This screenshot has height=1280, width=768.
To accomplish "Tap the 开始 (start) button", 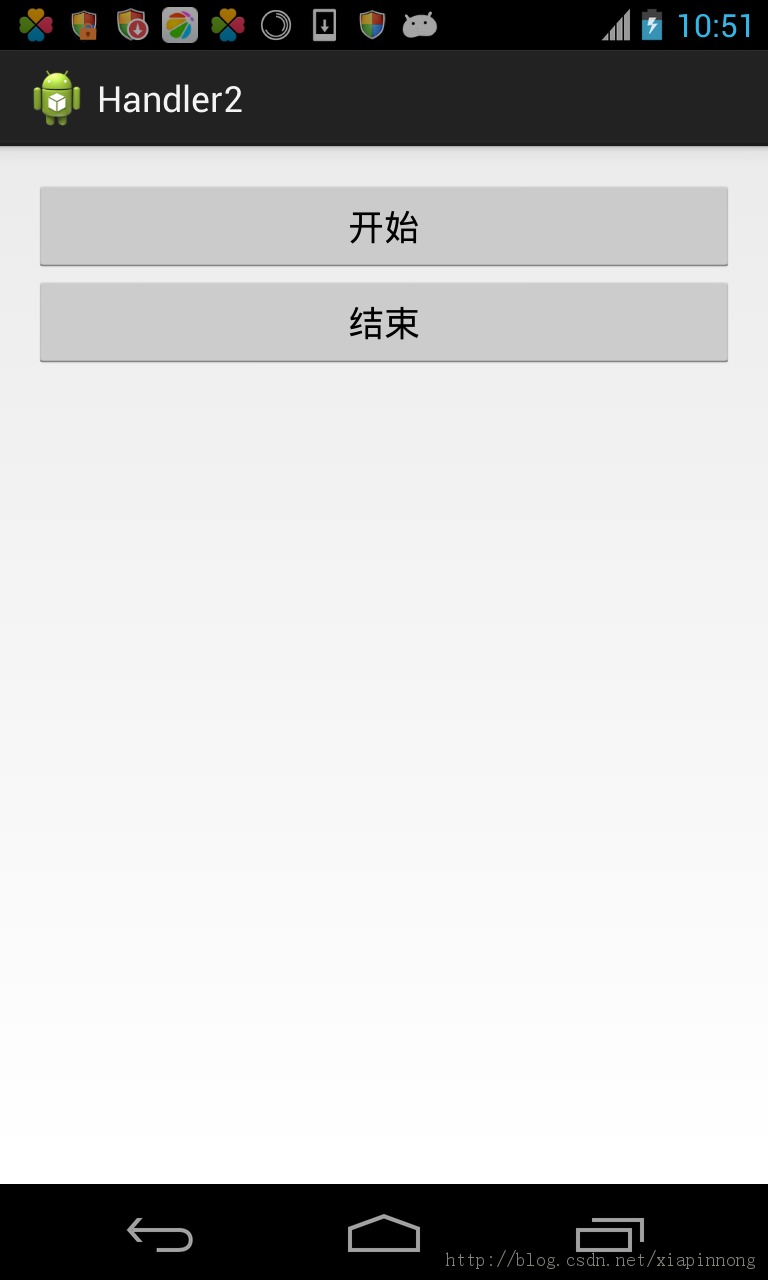I will pos(383,226).
